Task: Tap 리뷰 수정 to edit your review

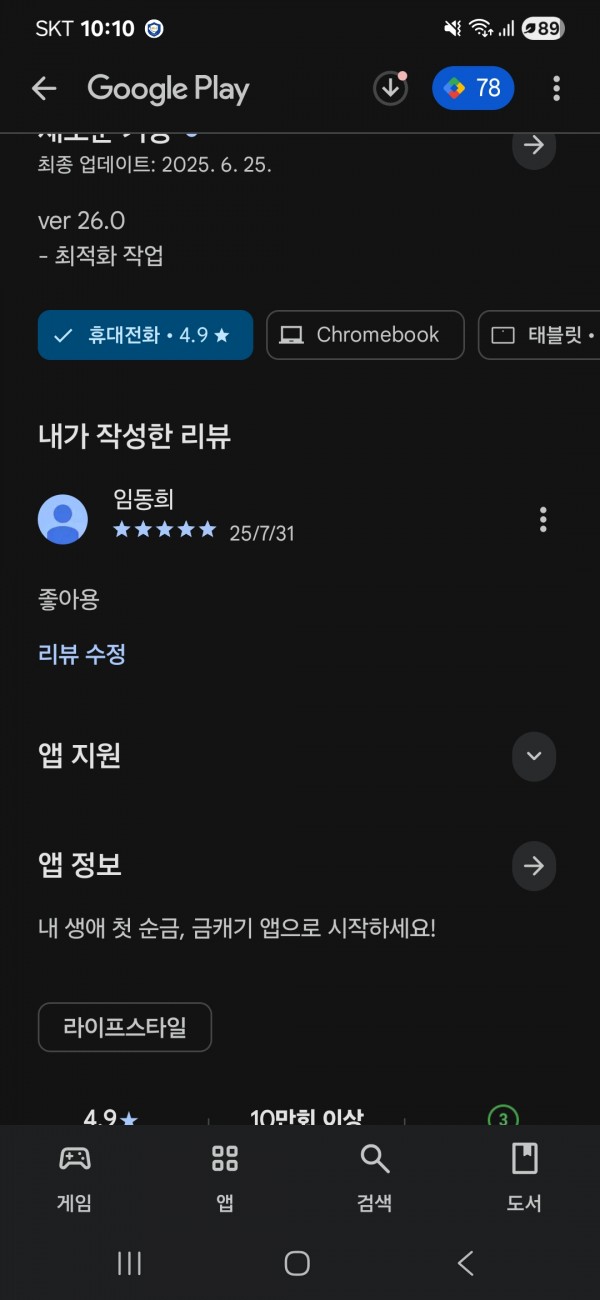Action: point(82,654)
